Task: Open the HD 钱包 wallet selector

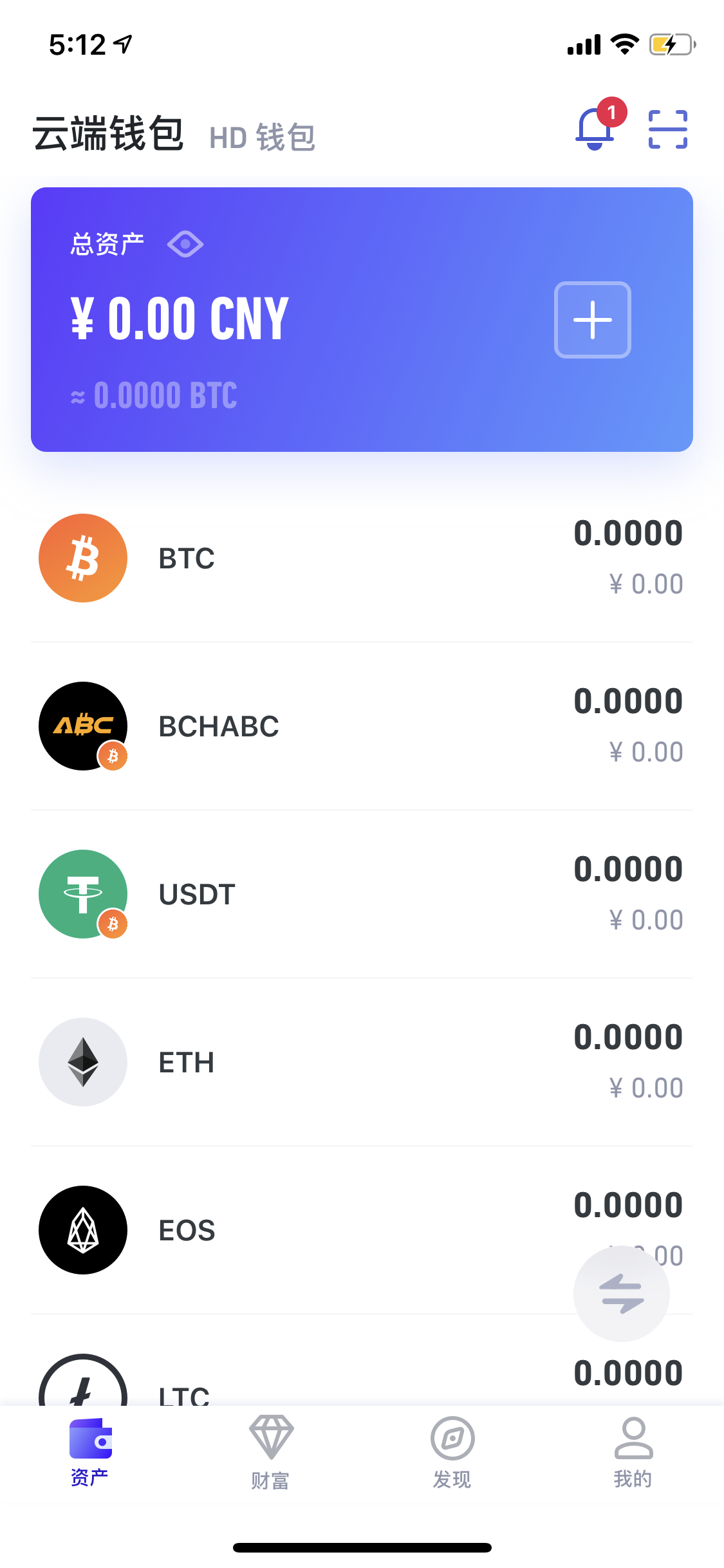Action: click(262, 136)
